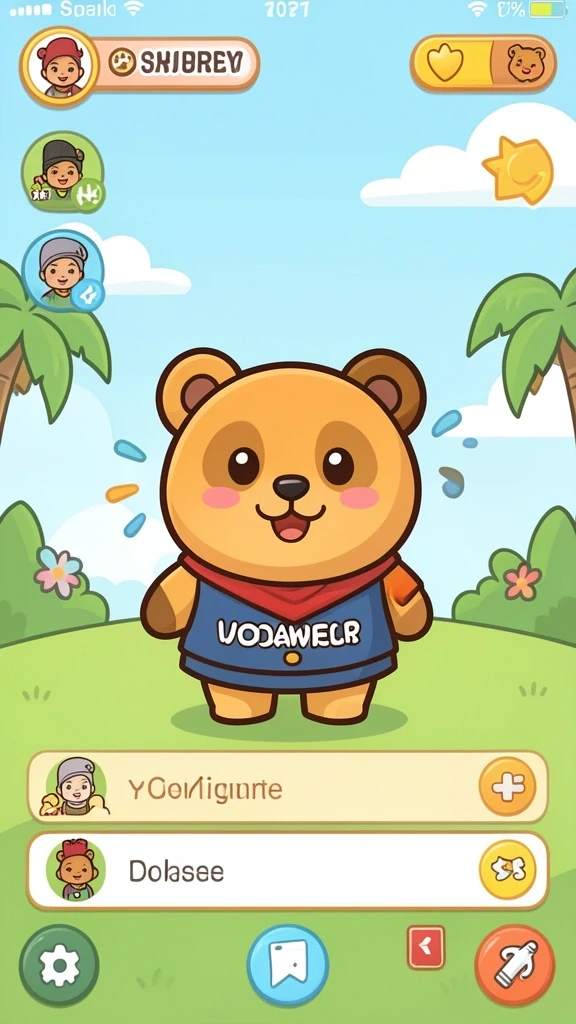Screen dimensions: 576x1024
Task: Open the friend avatar in green circle
Action: (x=63, y=172)
